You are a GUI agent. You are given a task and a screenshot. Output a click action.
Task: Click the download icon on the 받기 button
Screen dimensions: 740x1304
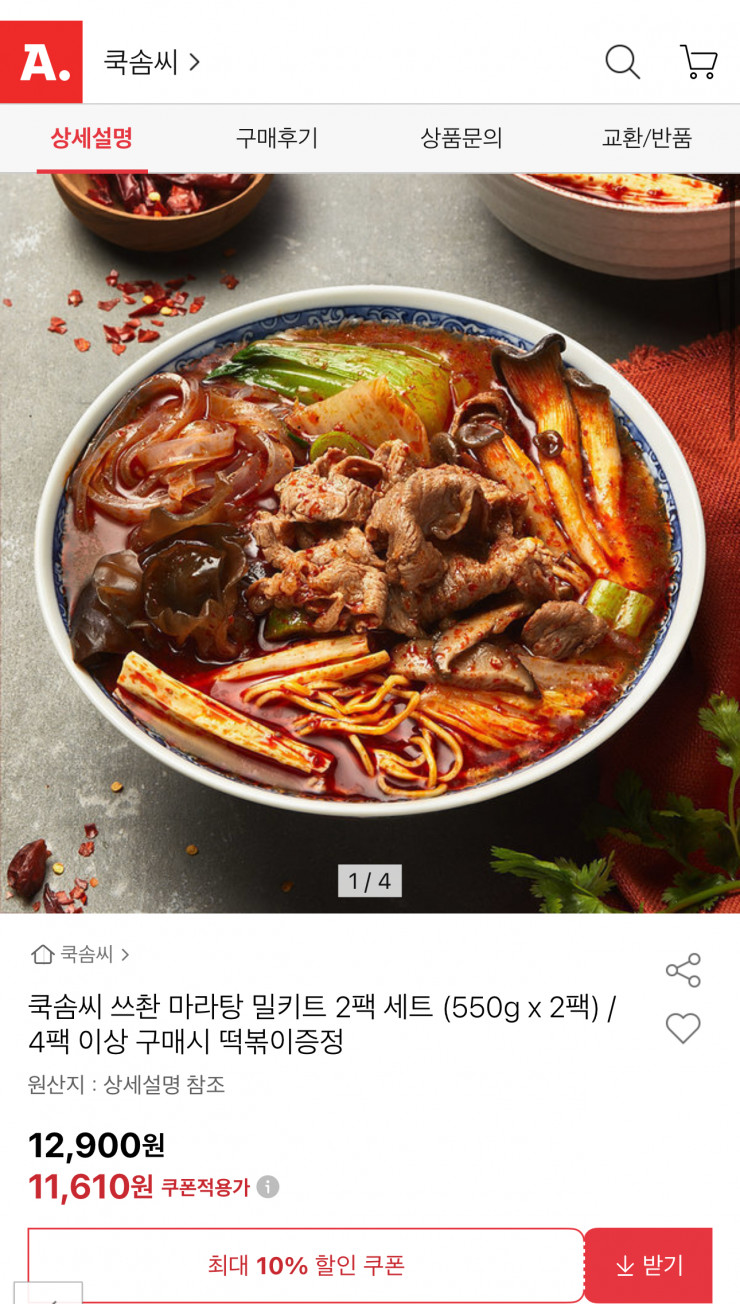[625, 1263]
